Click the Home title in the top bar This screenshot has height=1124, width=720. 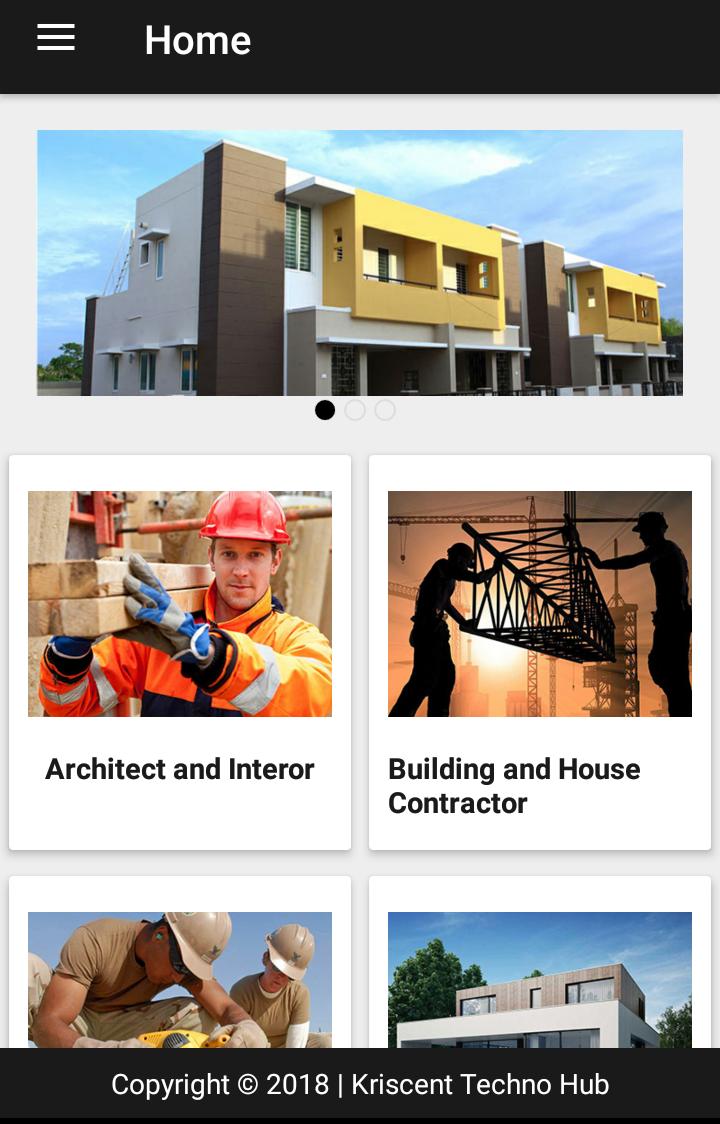point(198,40)
